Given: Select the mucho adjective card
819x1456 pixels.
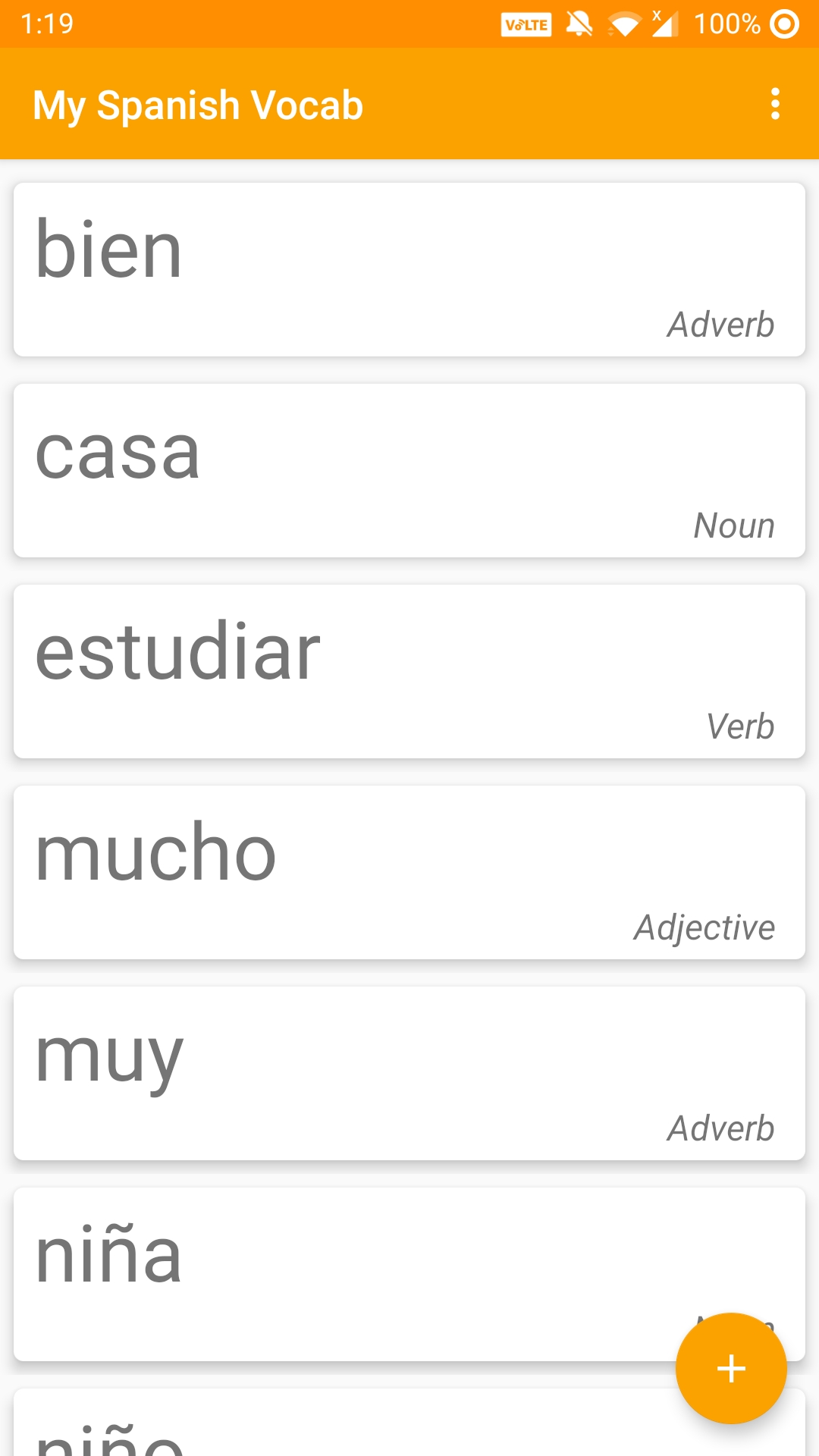Looking at the screenshot, I should coord(409,872).
